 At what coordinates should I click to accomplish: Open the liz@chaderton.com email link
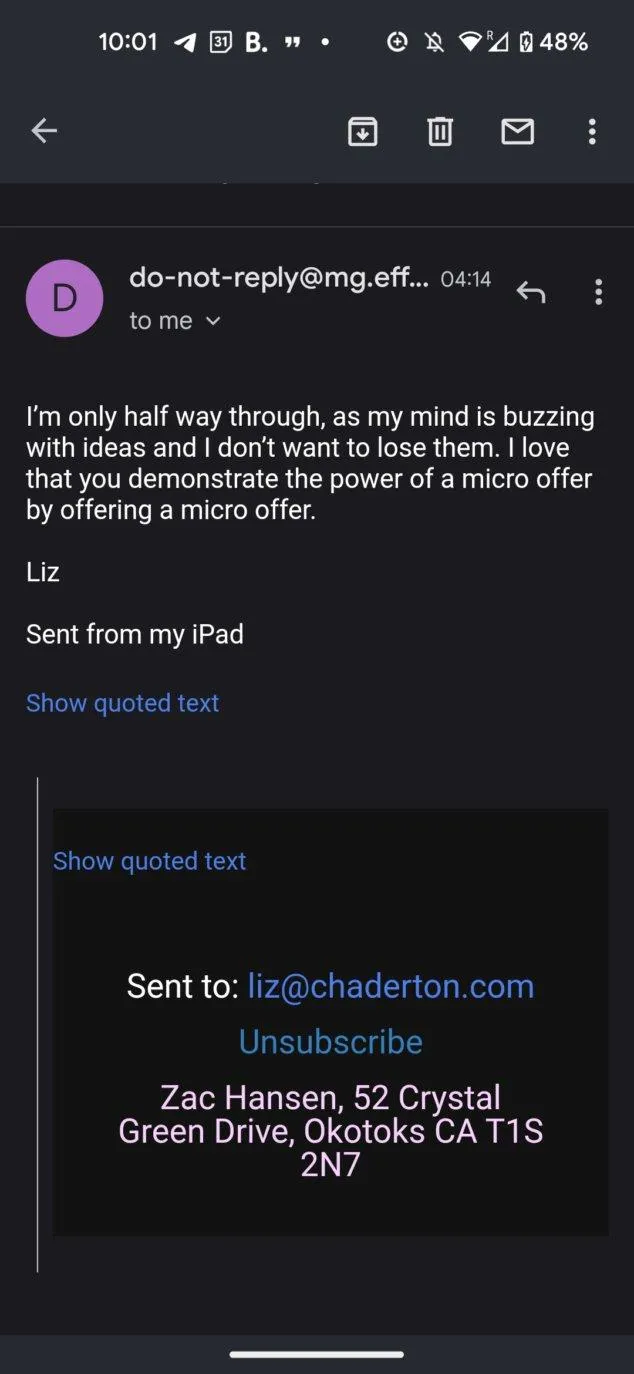click(x=391, y=986)
